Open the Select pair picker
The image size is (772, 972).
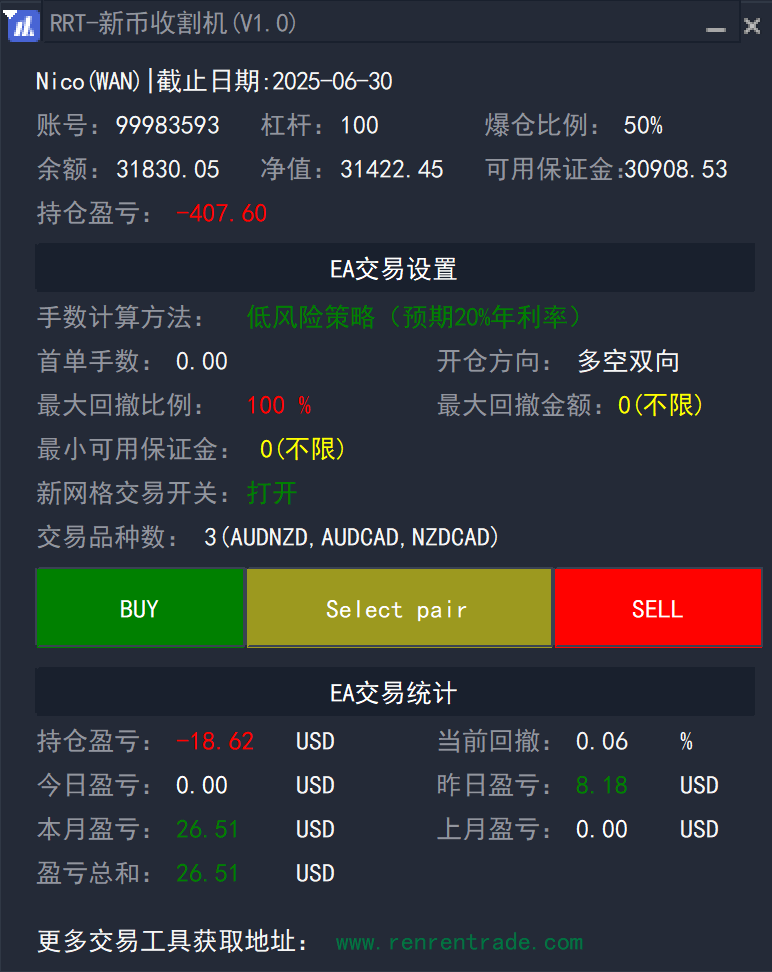tap(398, 608)
